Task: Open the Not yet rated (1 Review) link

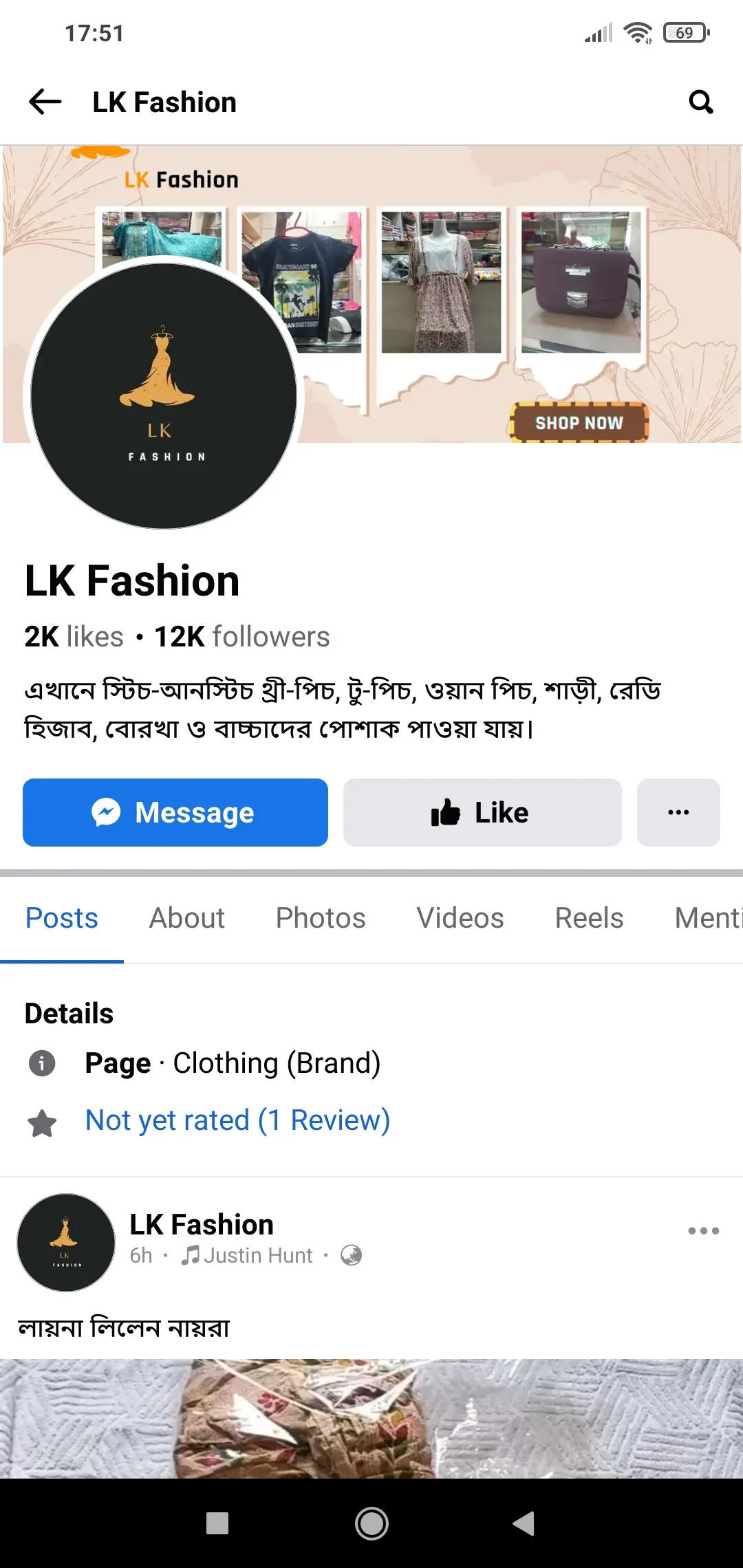Action: pos(237,1120)
